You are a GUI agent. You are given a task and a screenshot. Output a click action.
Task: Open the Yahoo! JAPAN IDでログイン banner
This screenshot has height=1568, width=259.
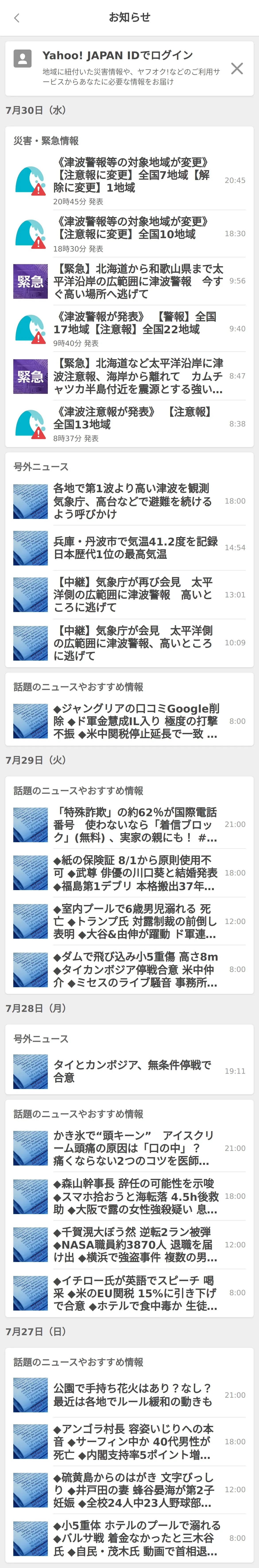click(x=122, y=68)
